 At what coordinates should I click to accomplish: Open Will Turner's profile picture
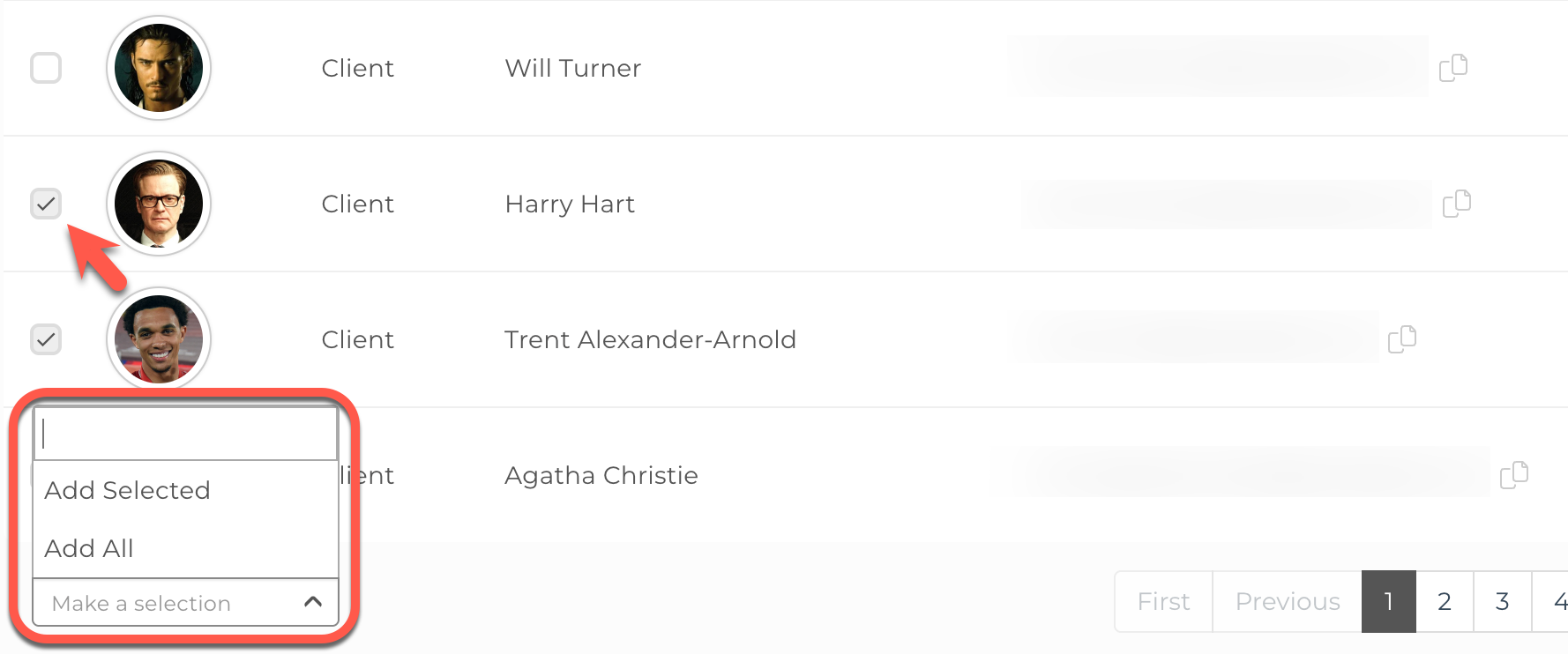pyautogui.click(x=159, y=68)
